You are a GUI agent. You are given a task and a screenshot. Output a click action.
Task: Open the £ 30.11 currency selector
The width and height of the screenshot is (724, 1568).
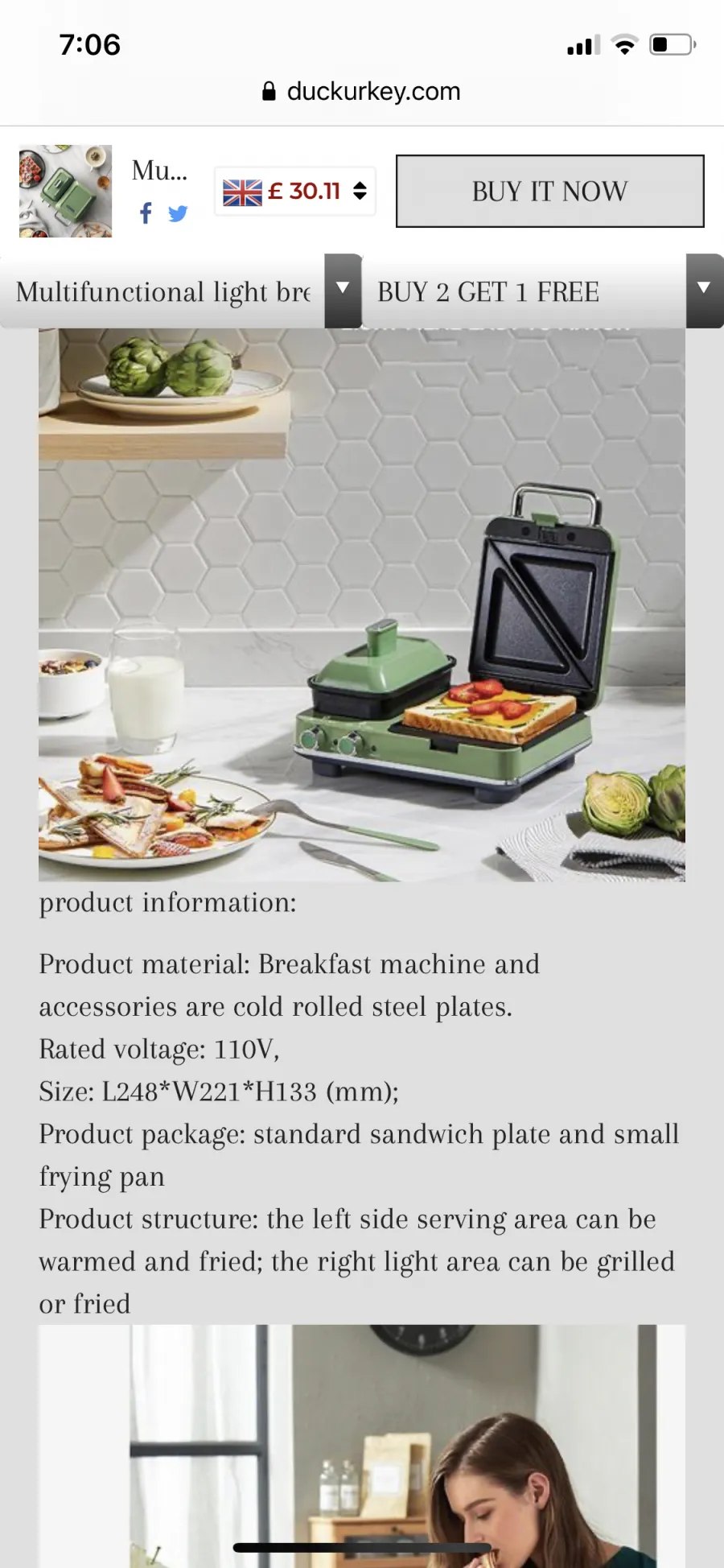pyautogui.click(x=294, y=191)
